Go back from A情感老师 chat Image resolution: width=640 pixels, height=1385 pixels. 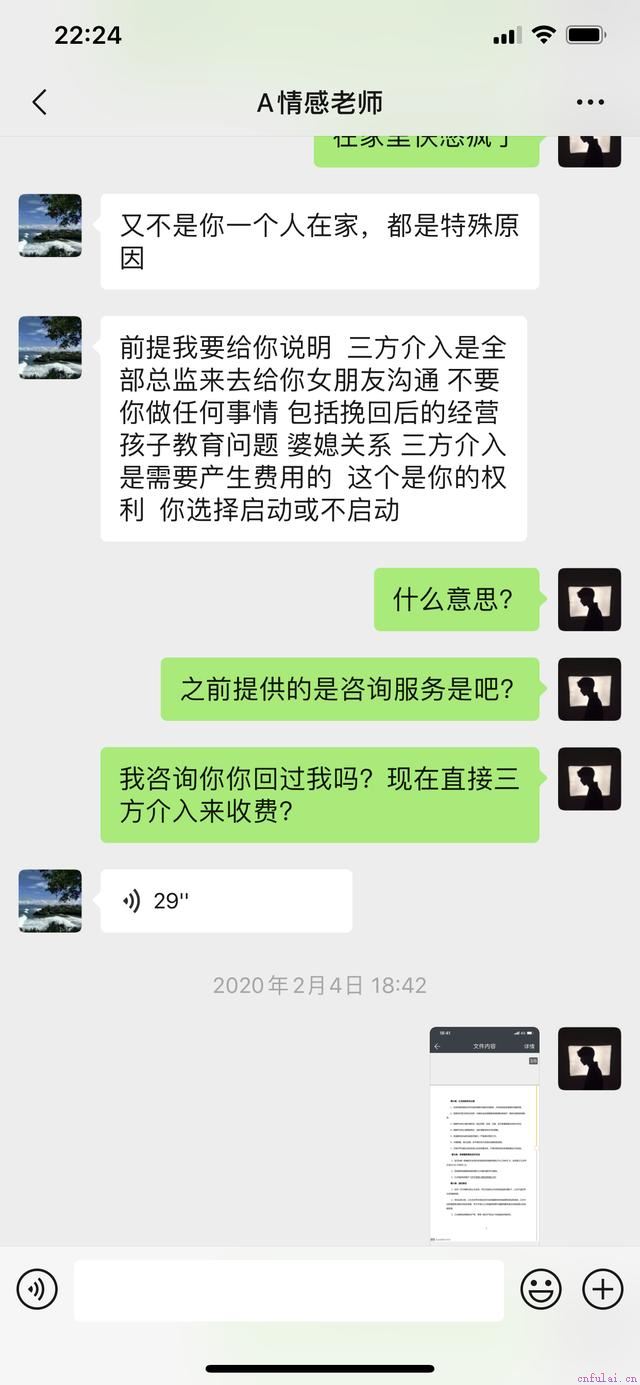pyautogui.click(x=40, y=102)
